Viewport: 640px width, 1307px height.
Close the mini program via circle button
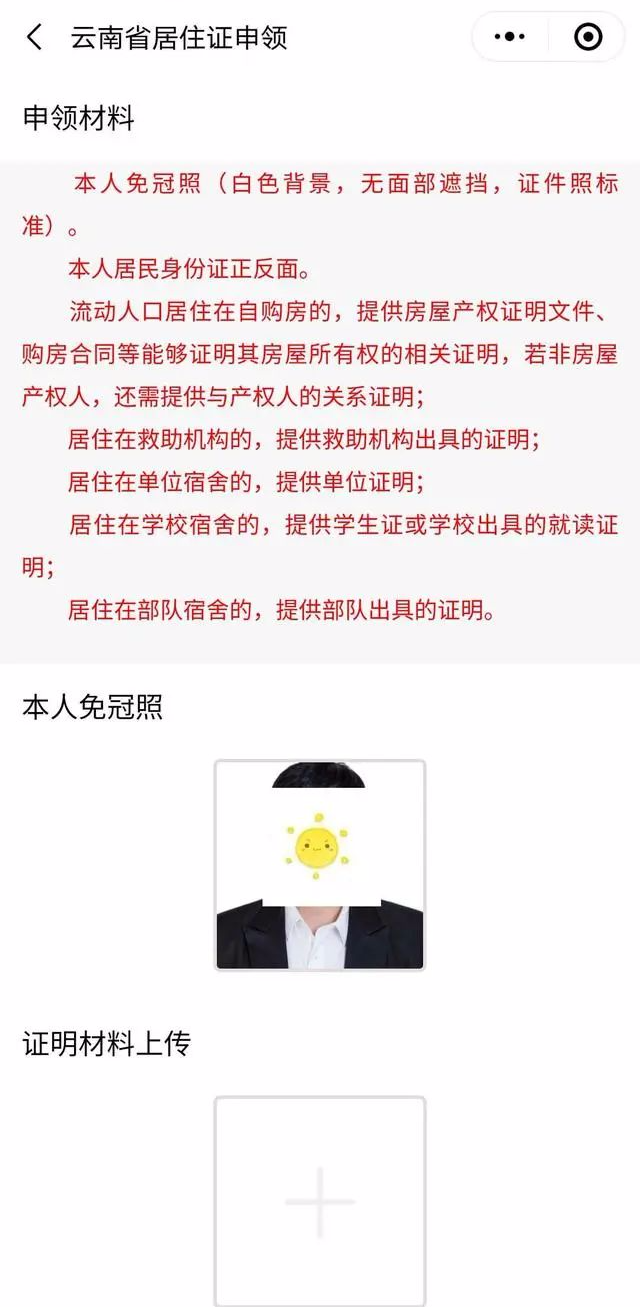point(588,38)
